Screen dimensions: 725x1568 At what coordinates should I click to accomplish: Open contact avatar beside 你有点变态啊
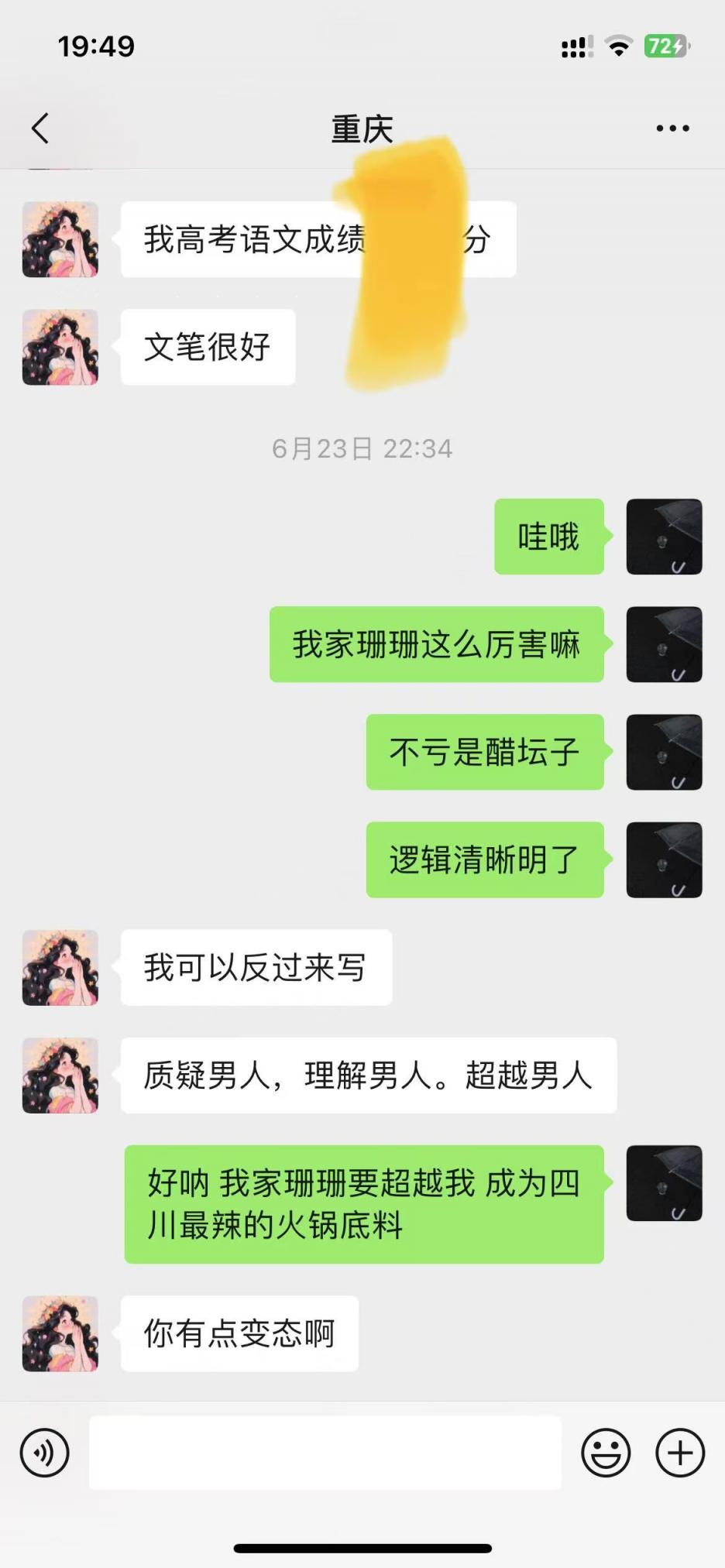(60, 1333)
